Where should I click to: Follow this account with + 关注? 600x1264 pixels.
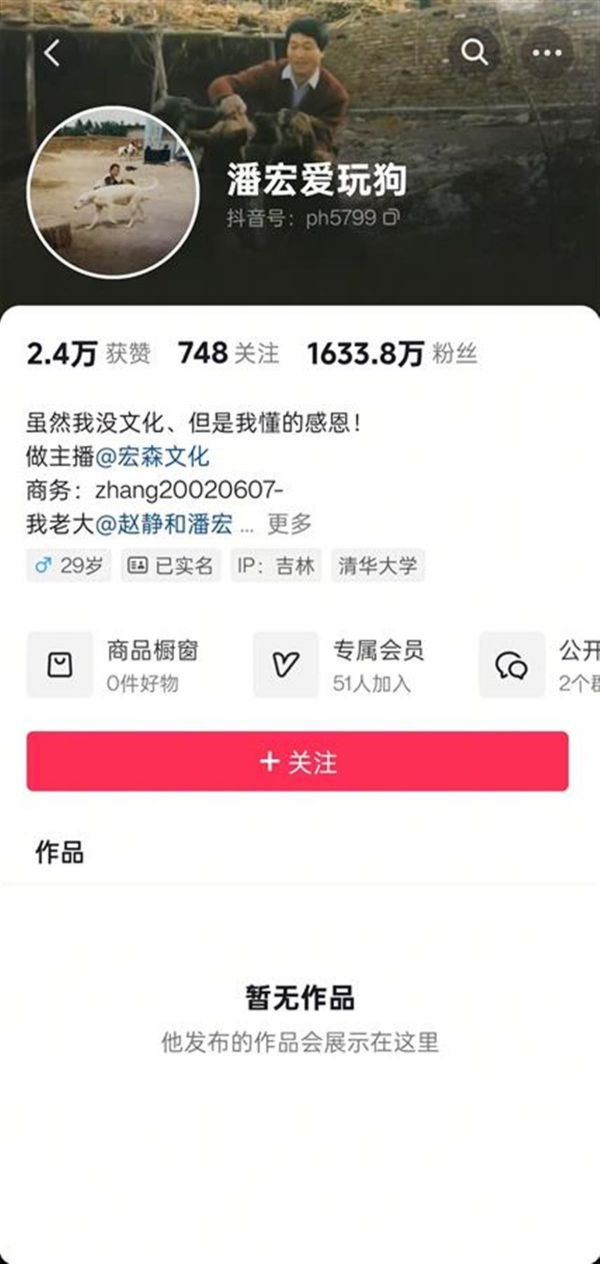tap(297, 762)
